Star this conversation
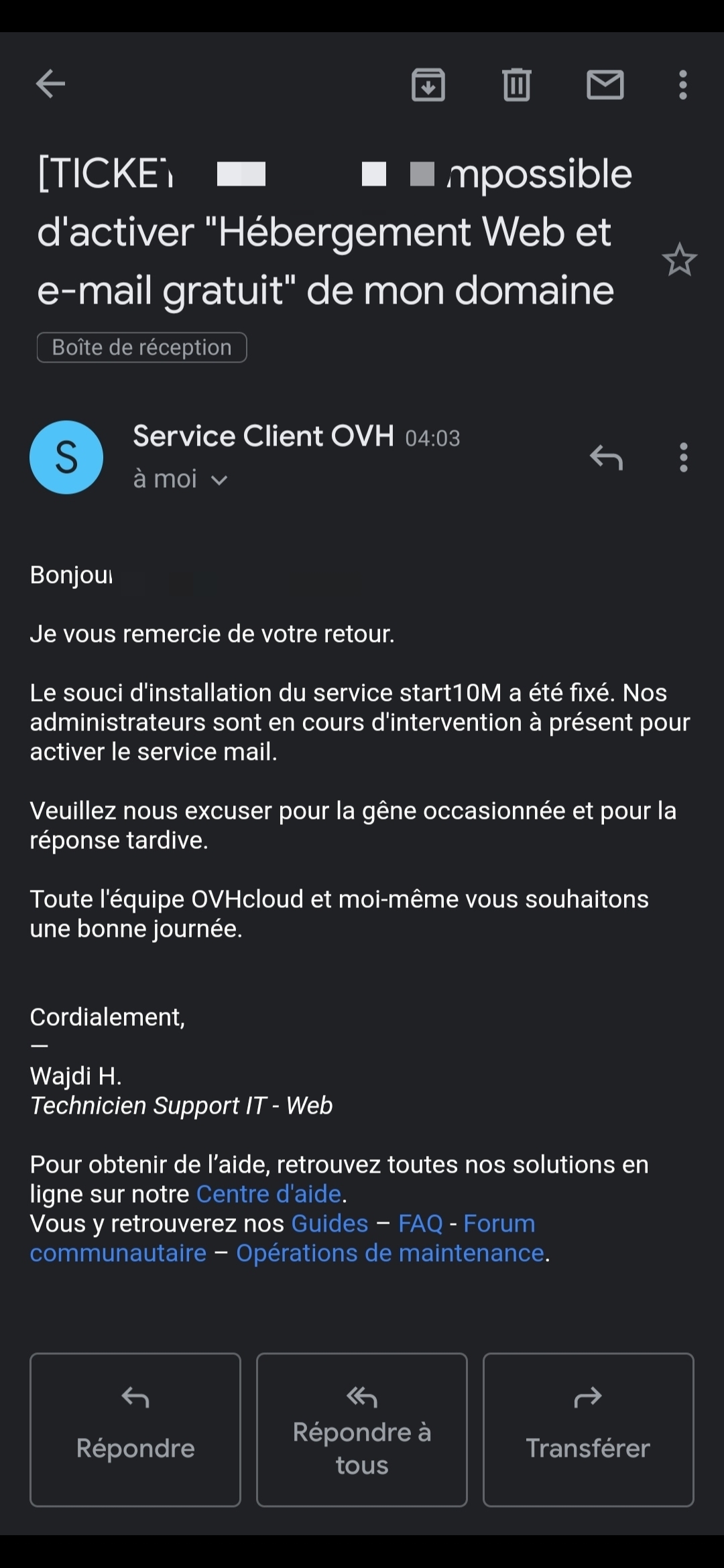This screenshot has width=724, height=1568. tap(679, 260)
